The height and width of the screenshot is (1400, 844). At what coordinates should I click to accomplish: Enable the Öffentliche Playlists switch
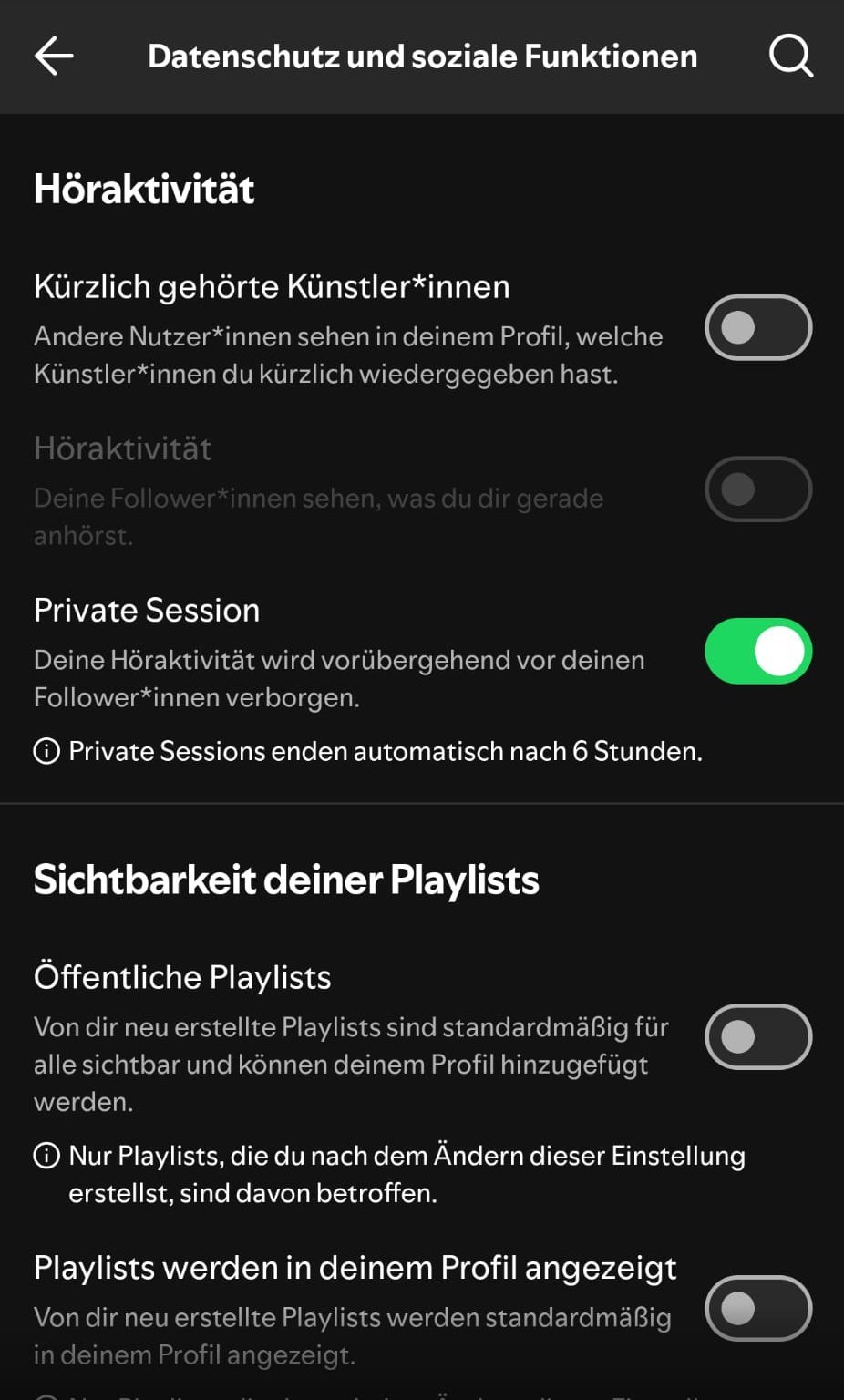758,1036
